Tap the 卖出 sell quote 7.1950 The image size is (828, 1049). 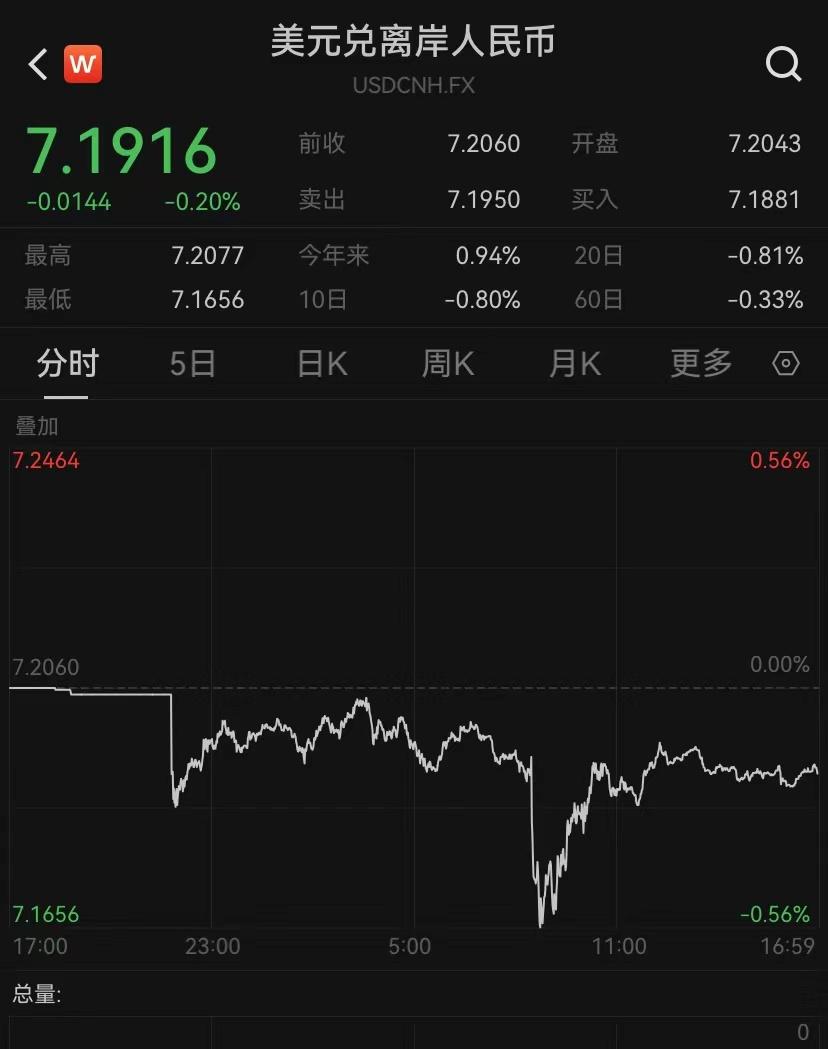(x=485, y=199)
